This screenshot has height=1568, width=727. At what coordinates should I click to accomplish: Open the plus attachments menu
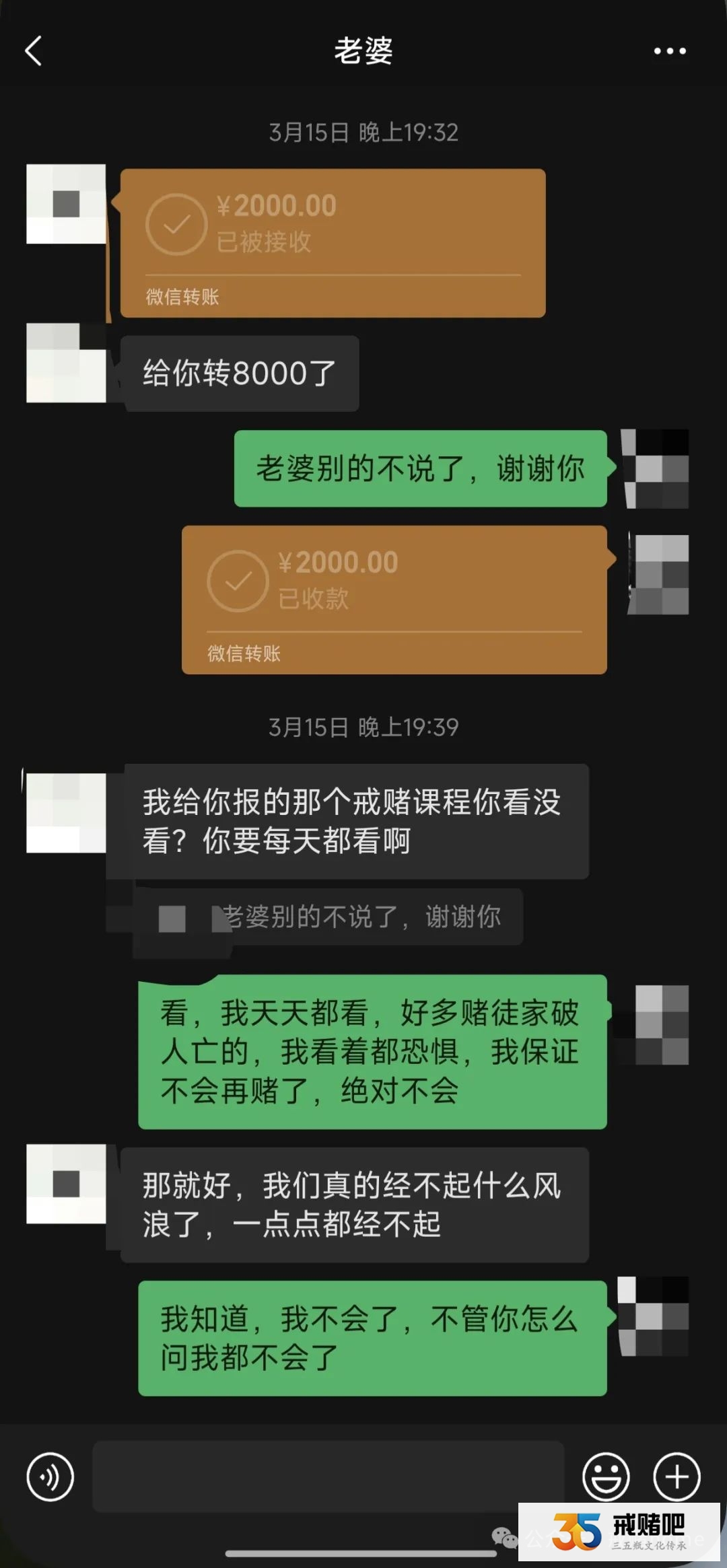[677, 1476]
